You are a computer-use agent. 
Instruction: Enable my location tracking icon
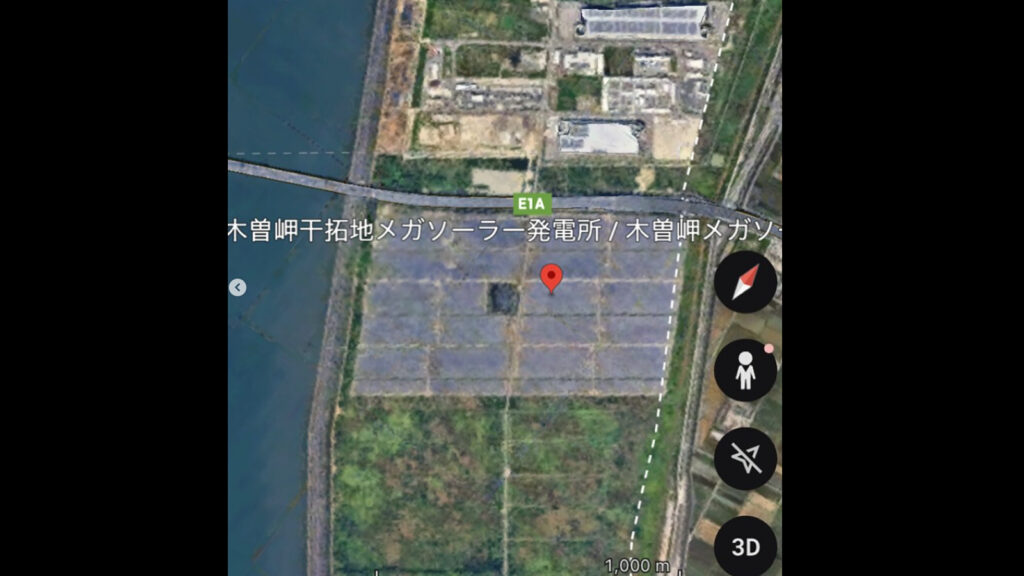point(745,458)
